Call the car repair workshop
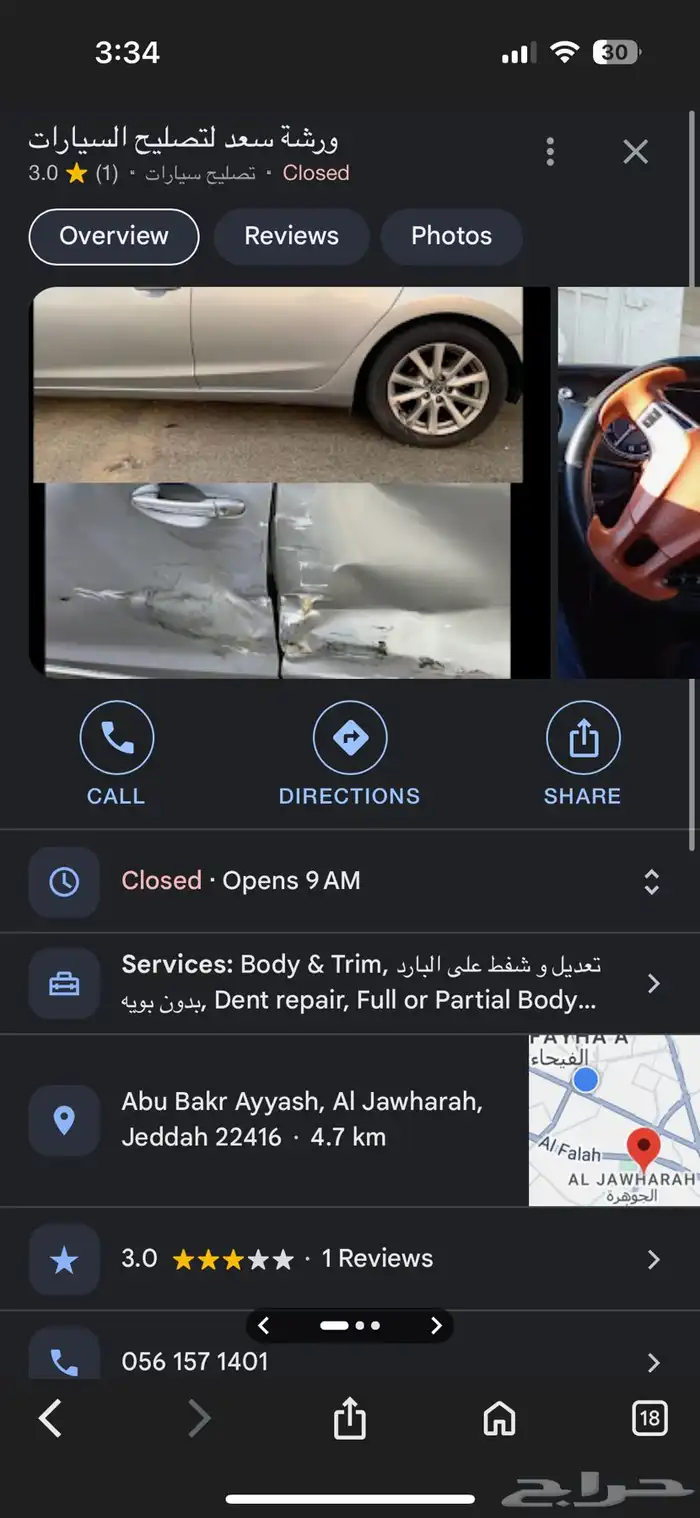700x1518 pixels. coord(116,753)
